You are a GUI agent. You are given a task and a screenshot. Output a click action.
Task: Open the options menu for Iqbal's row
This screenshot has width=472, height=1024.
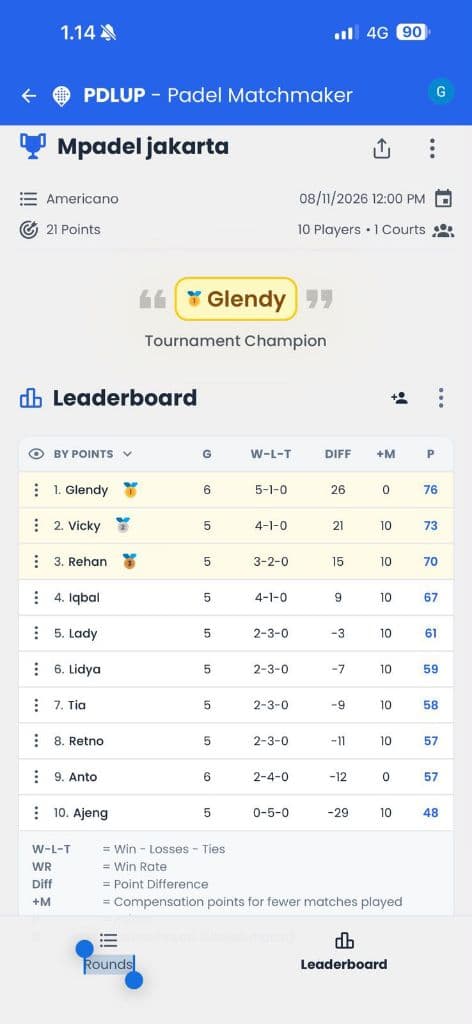tap(37, 598)
